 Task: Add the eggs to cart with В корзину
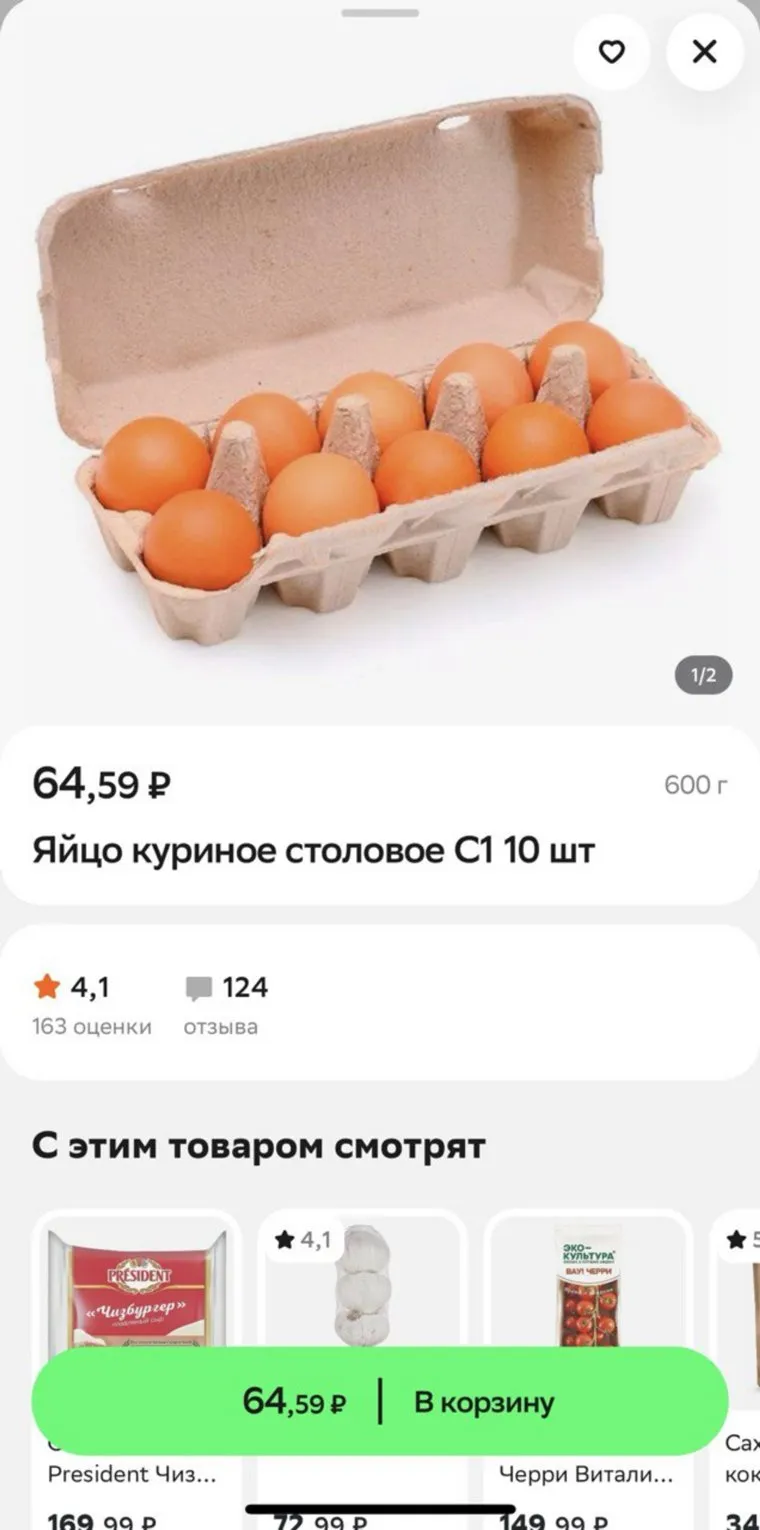483,1402
